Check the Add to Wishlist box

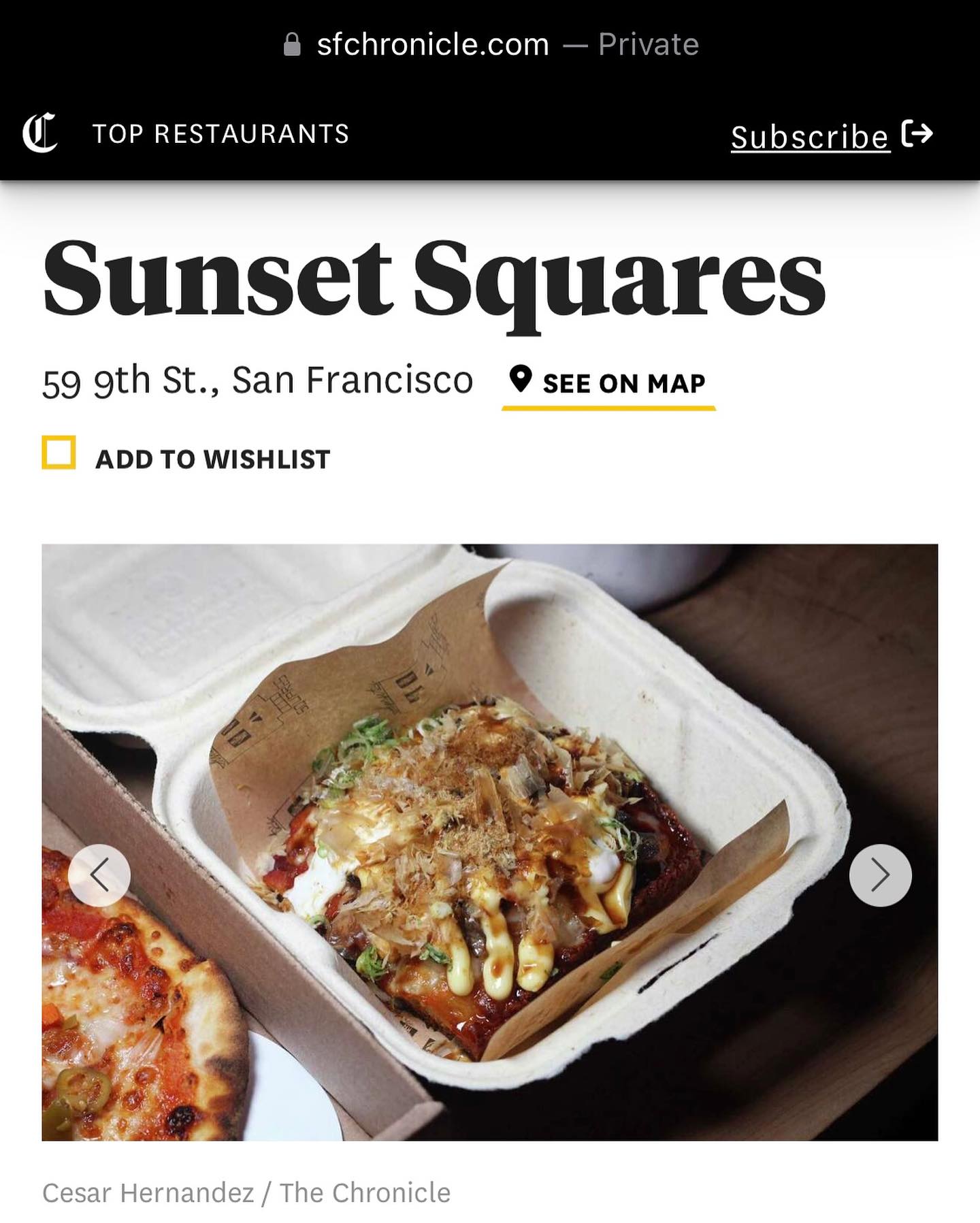click(x=59, y=453)
